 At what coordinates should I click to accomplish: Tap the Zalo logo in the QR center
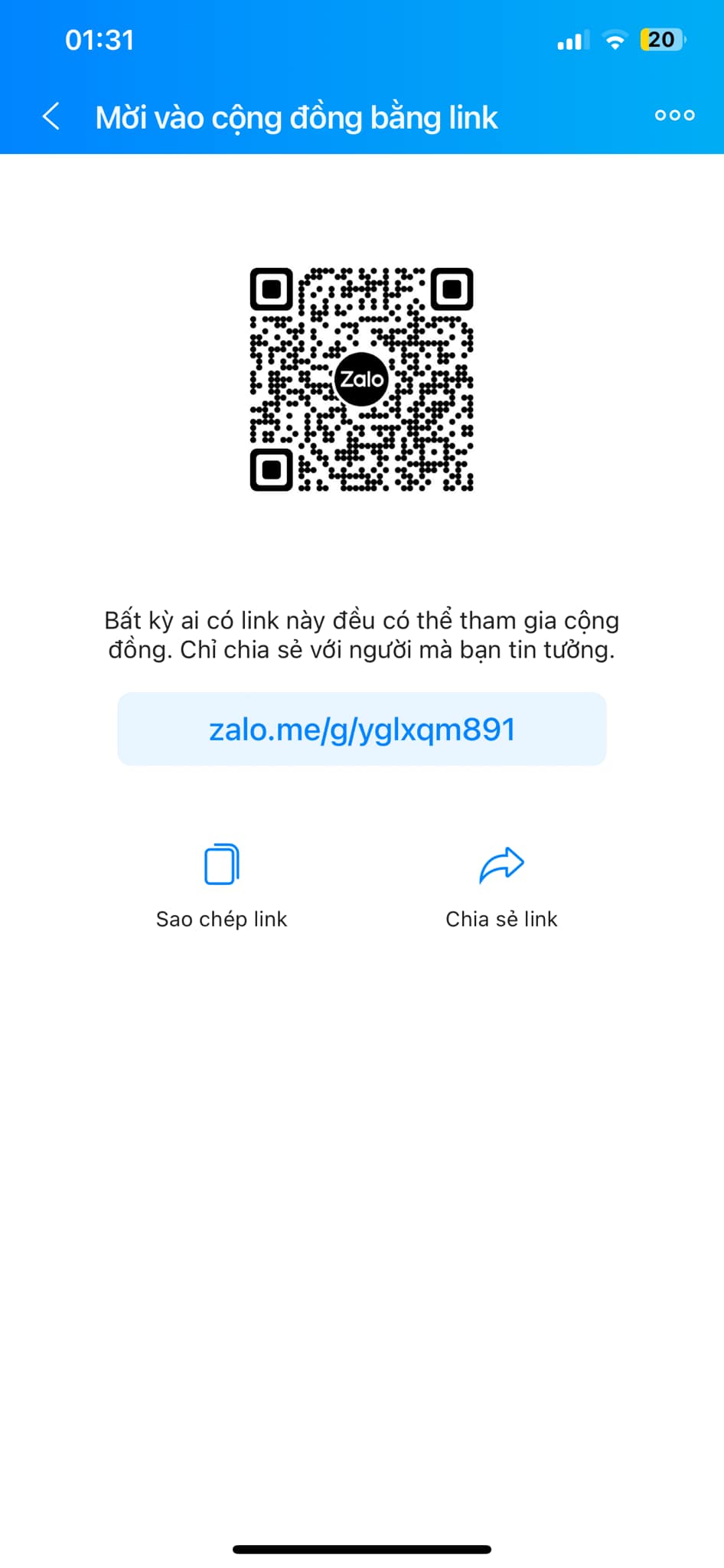click(x=362, y=378)
